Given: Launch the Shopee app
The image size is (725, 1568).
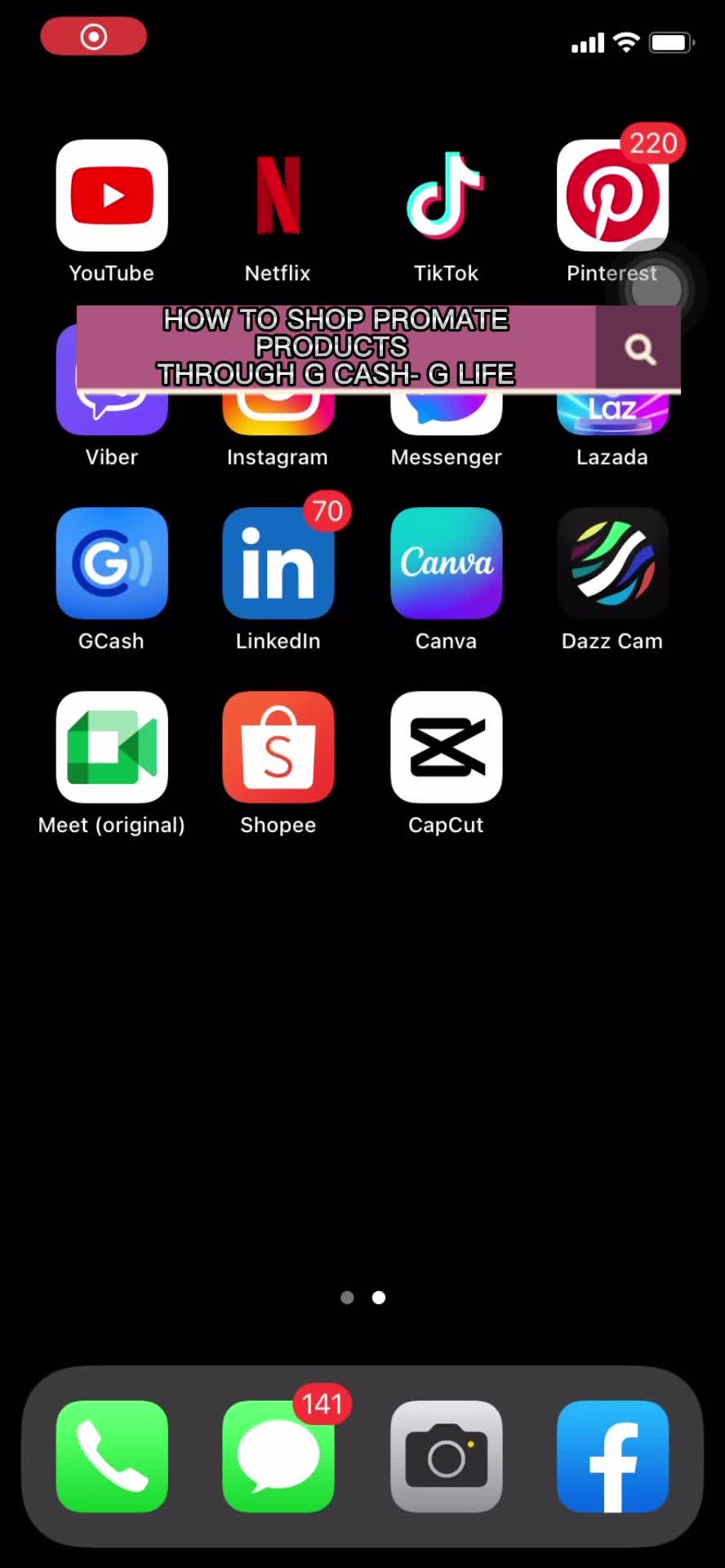Looking at the screenshot, I should click(278, 747).
